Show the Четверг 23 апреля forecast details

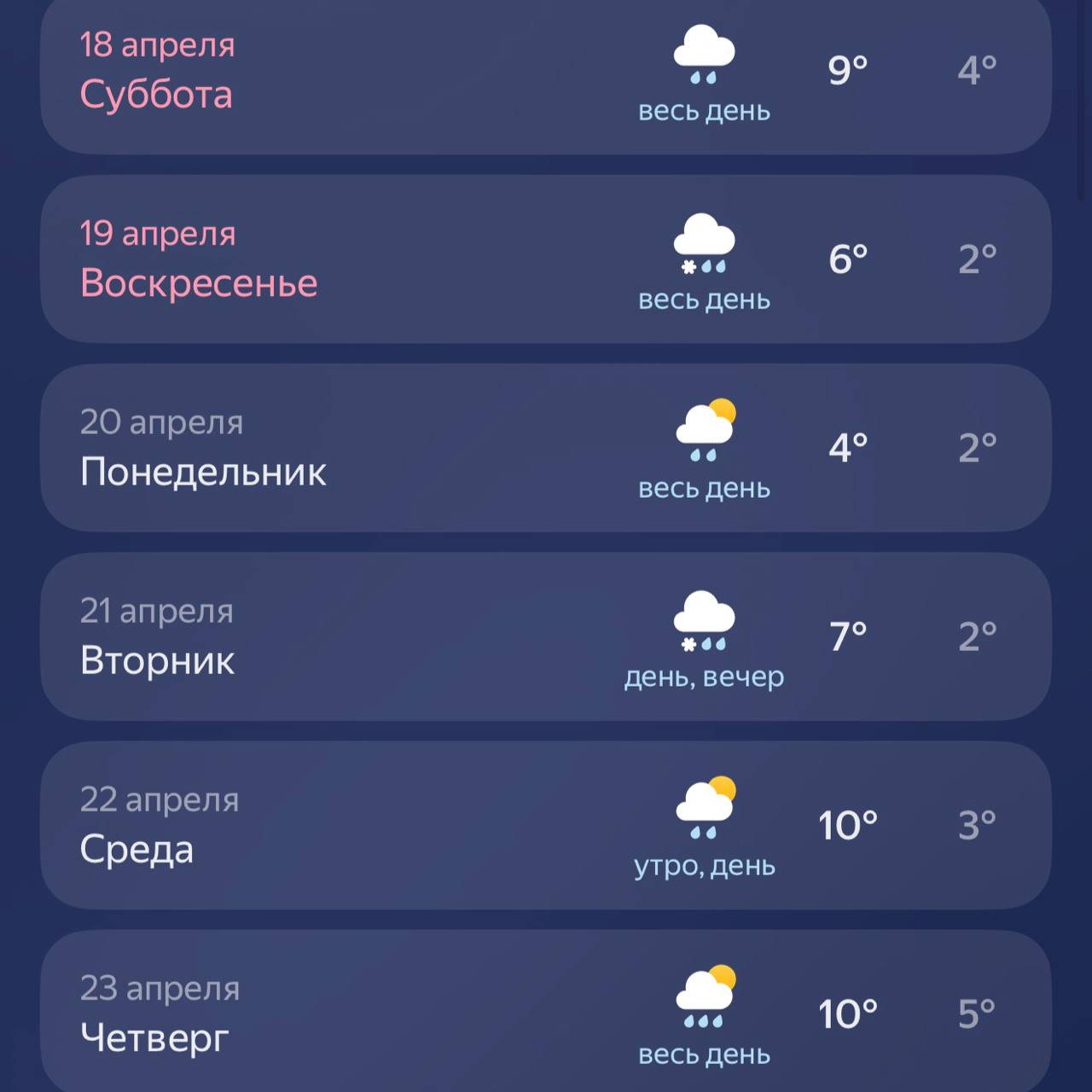tap(546, 1014)
